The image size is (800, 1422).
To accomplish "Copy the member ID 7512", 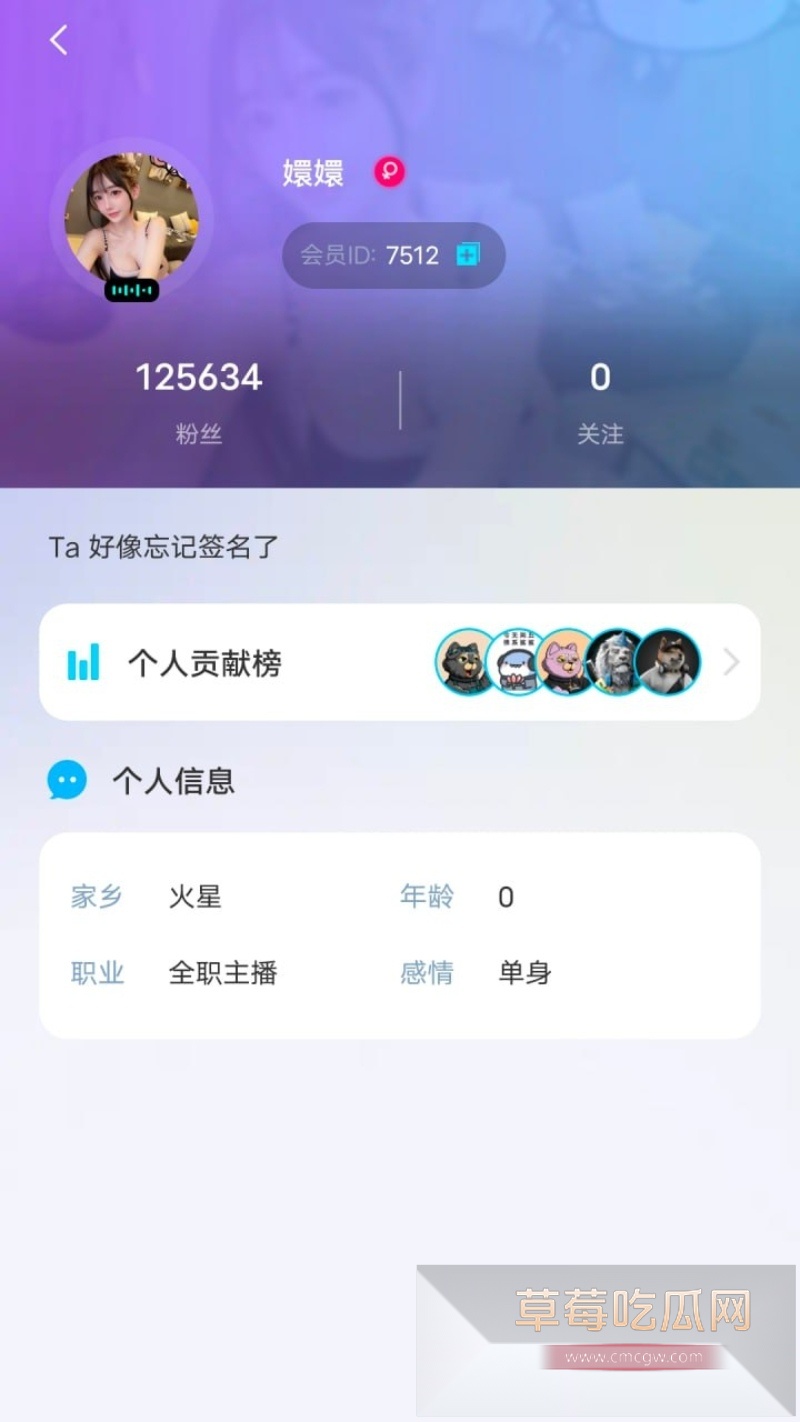I will [x=468, y=255].
